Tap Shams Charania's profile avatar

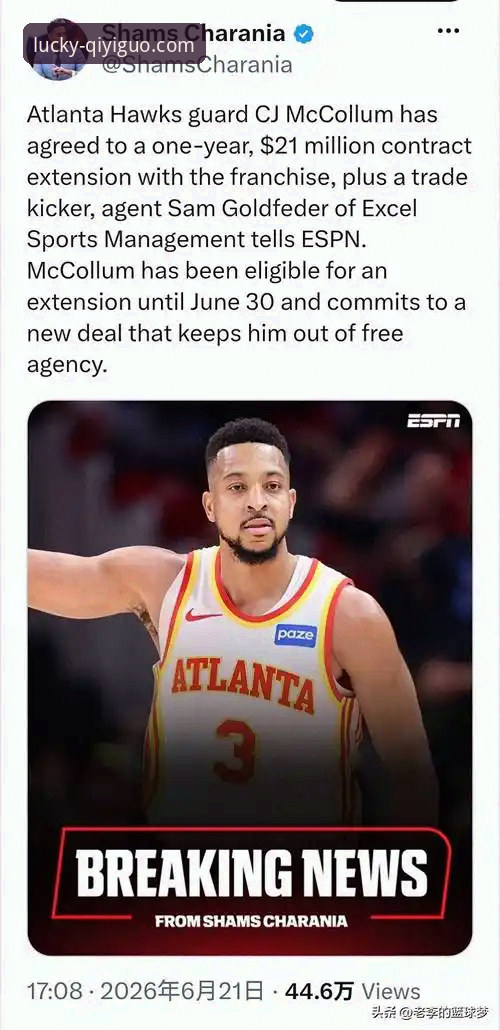click(56, 49)
